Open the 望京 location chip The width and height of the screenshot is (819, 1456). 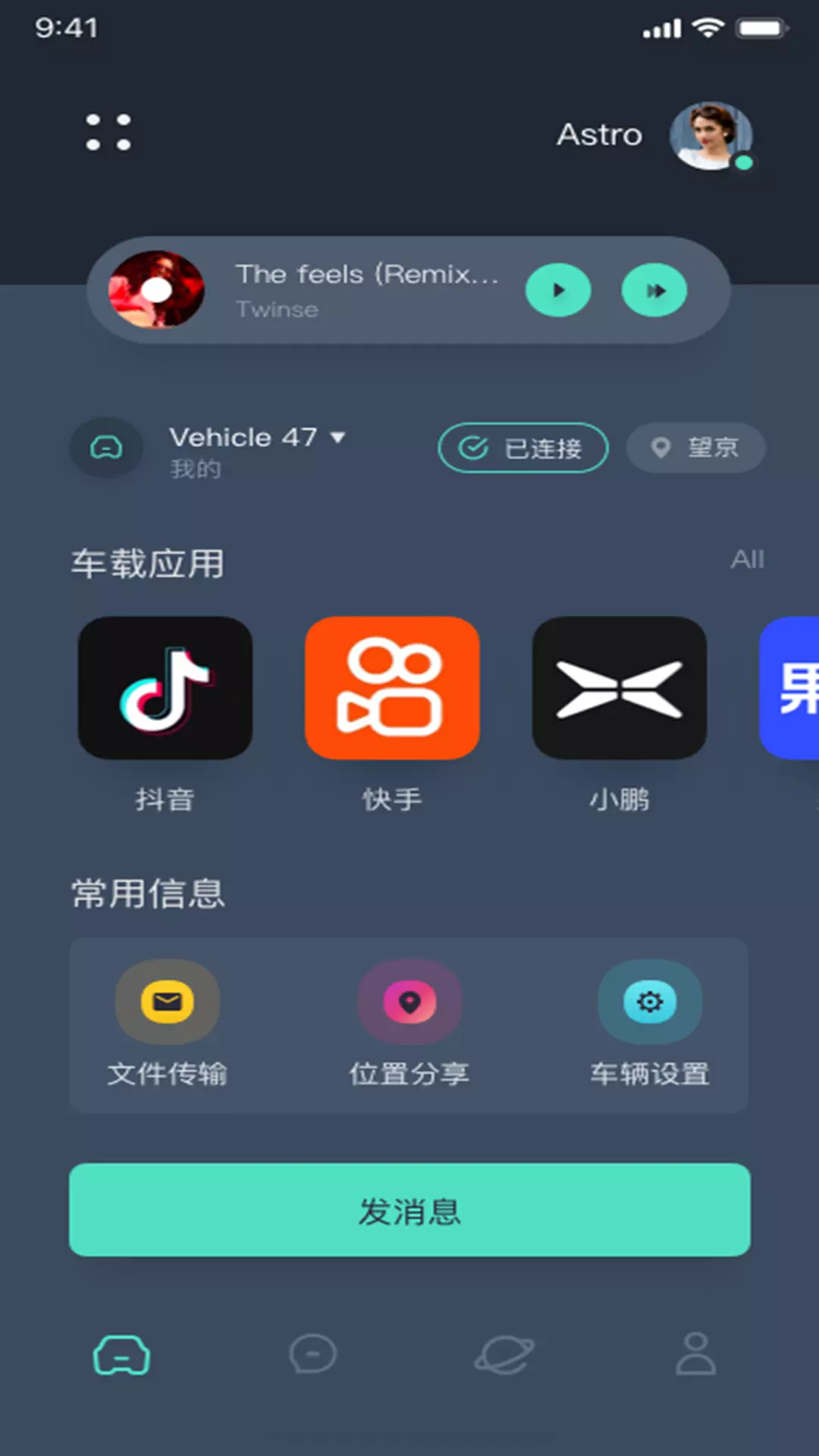pyautogui.click(x=695, y=448)
